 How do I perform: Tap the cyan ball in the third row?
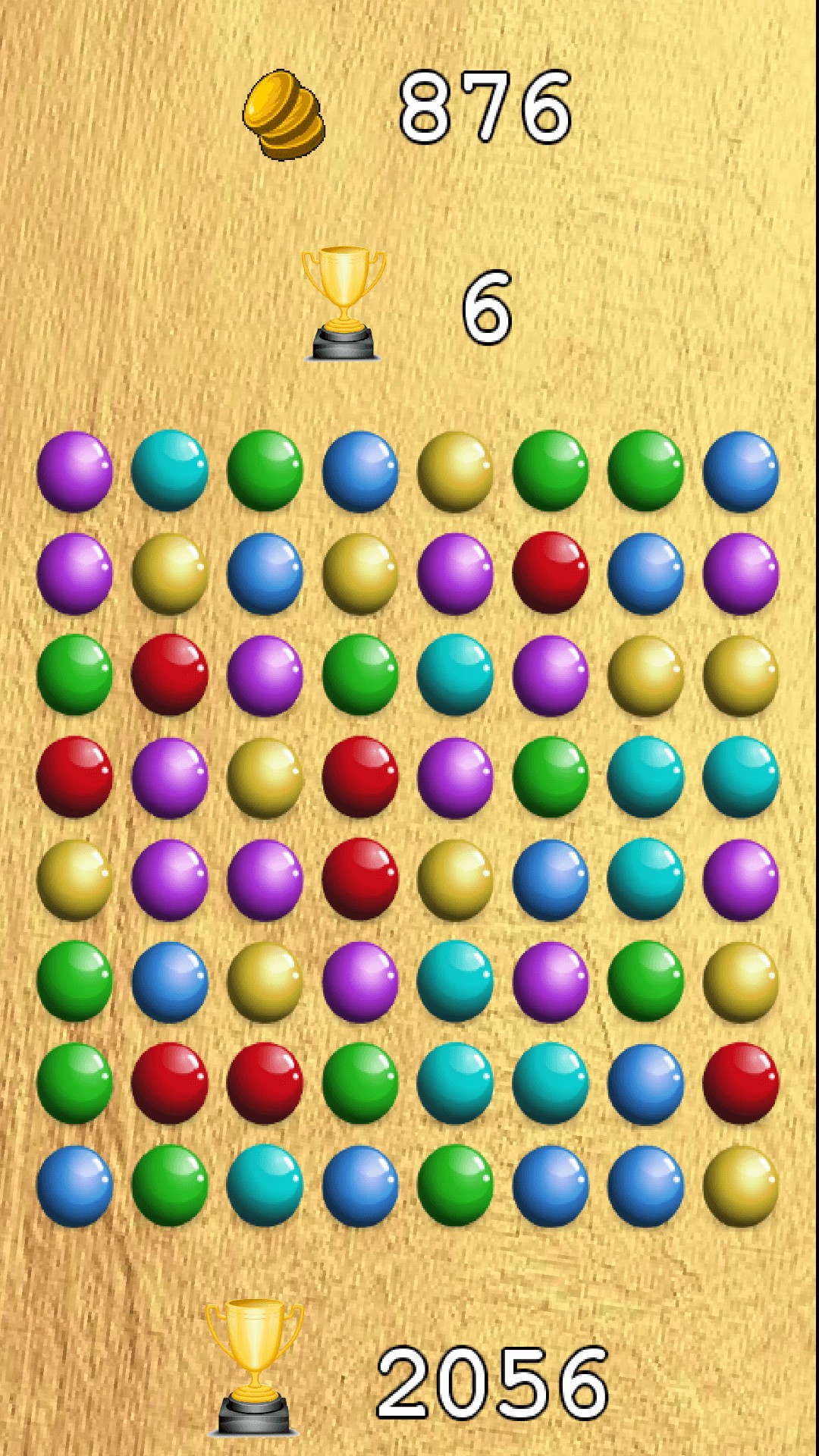pos(455,673)
